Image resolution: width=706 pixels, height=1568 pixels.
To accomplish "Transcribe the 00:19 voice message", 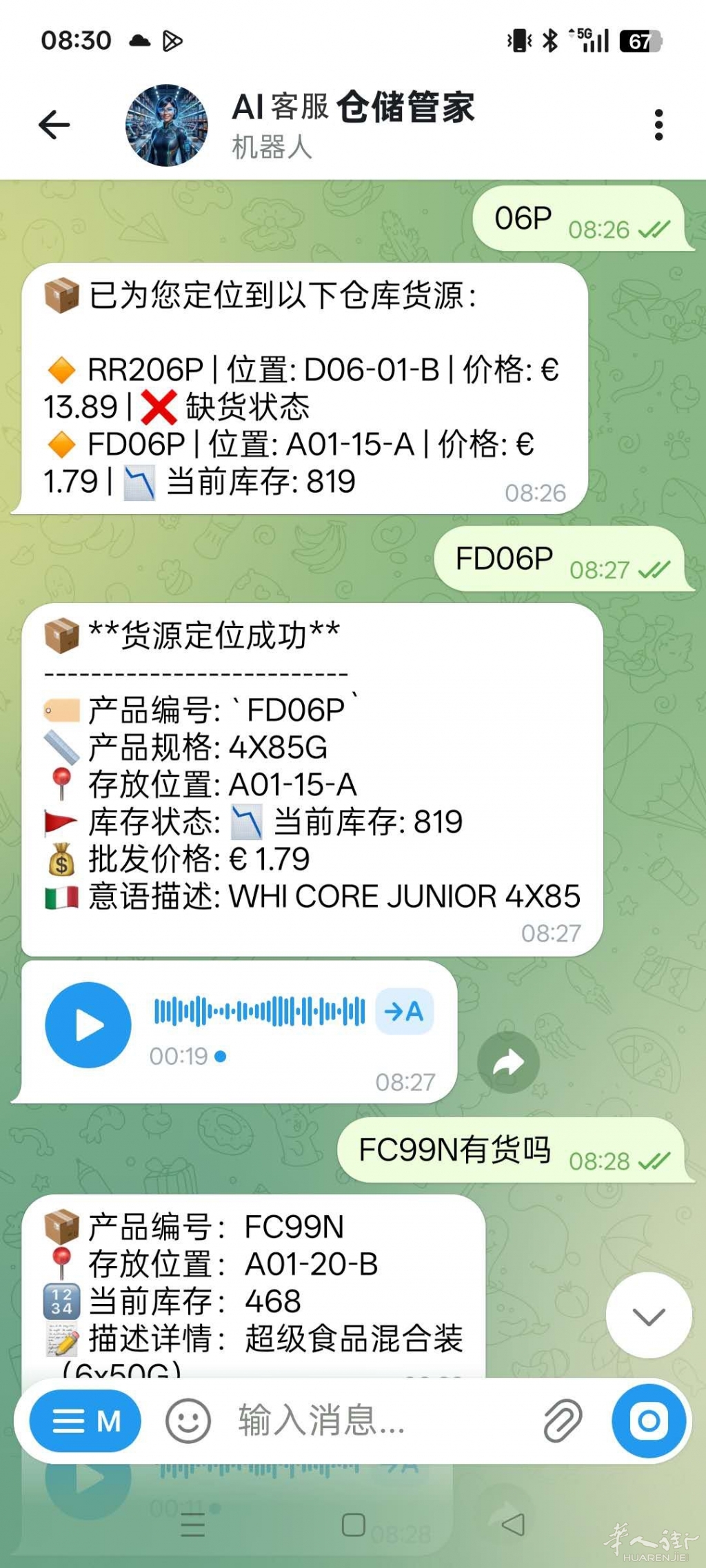I will [405, 1011].
